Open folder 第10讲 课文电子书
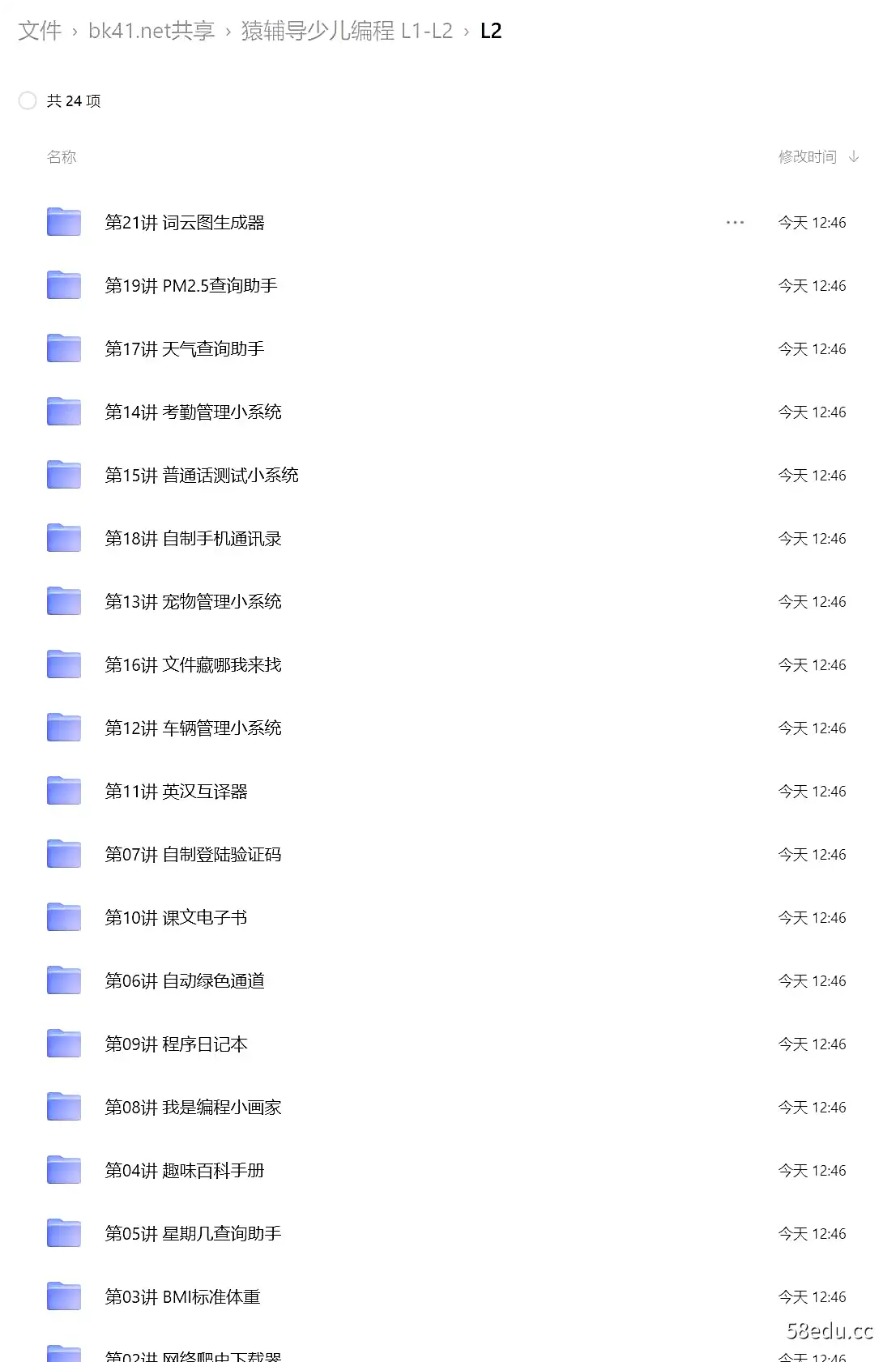896x1362 pixels. [176, 918]
